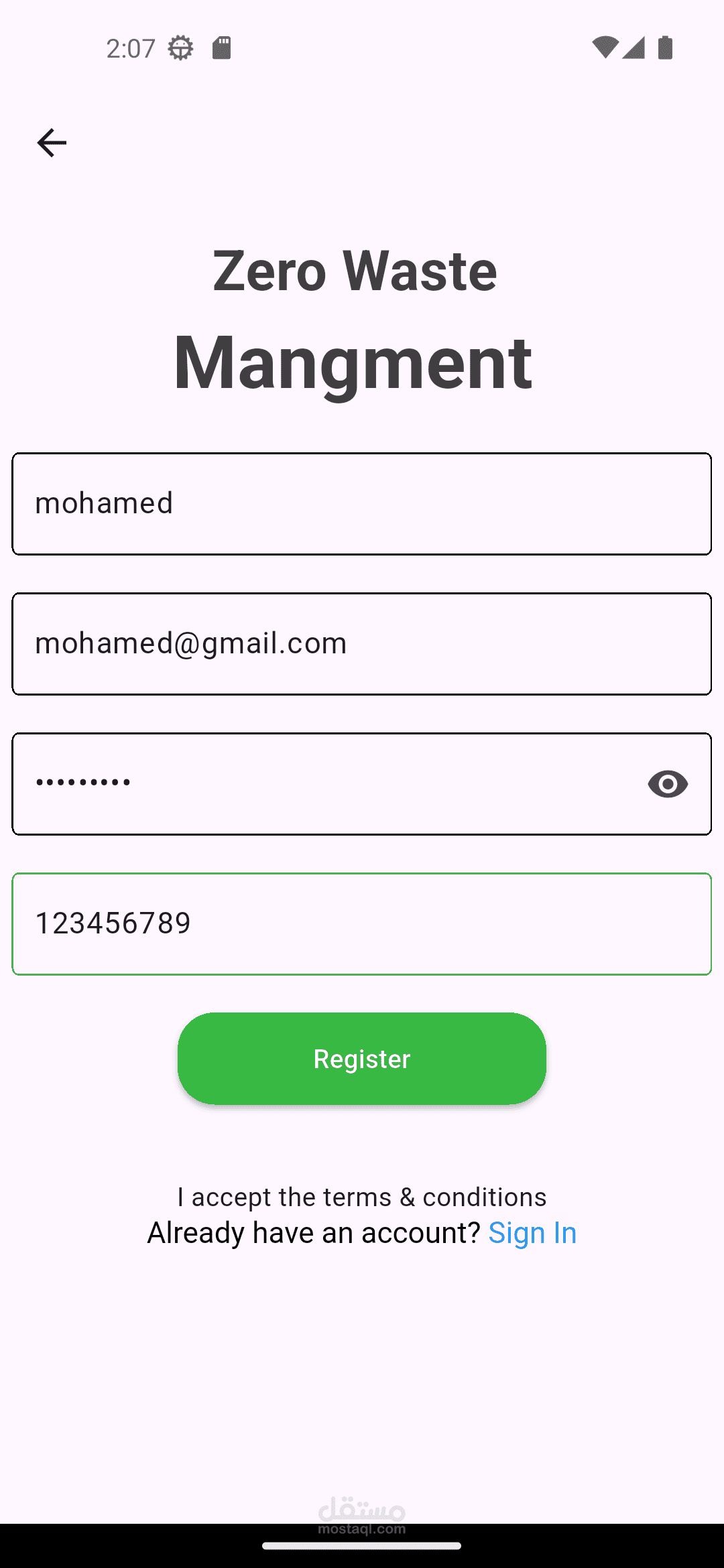Show the password with the eye icon

coord(668,784)
